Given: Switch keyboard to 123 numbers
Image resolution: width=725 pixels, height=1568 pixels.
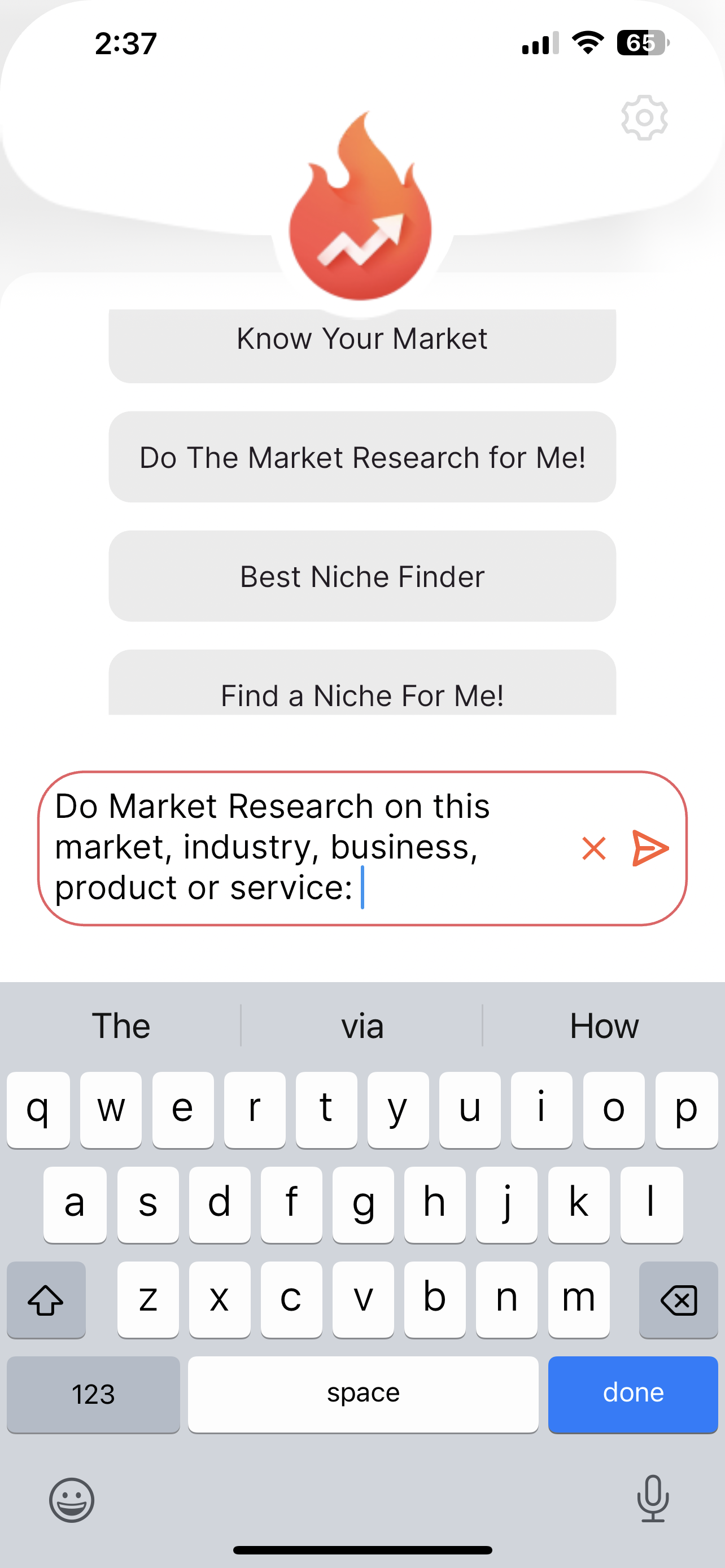Looking at the screenshot, I should pos(93,1394).
